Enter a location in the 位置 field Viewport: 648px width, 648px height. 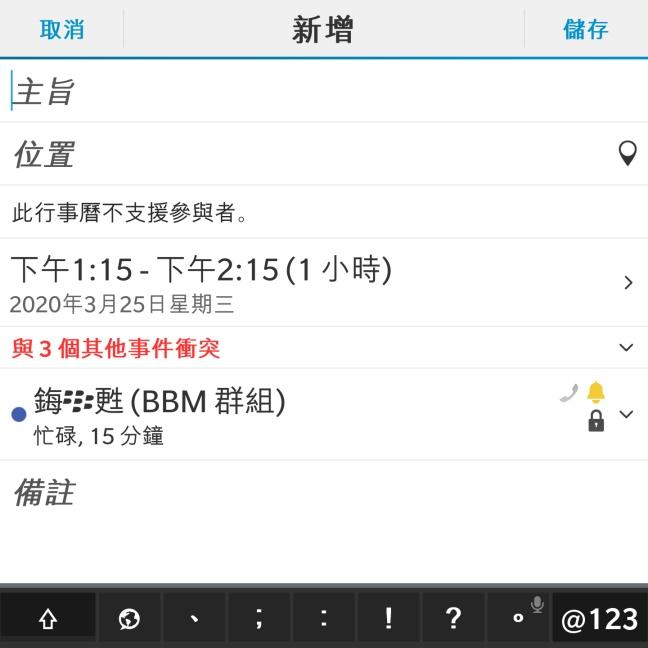pos(300,154)
